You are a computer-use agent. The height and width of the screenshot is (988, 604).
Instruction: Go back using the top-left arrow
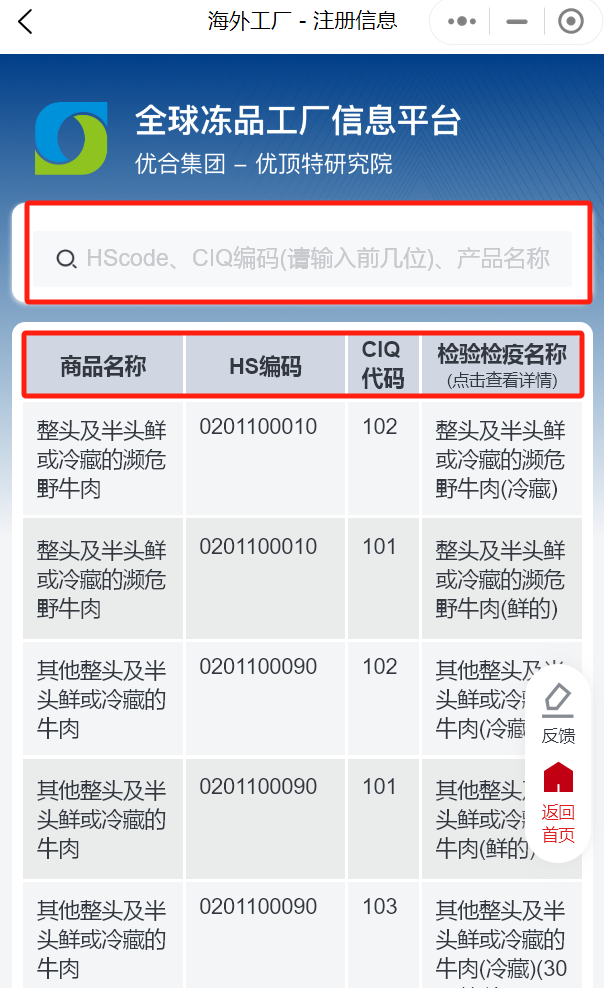25,22
